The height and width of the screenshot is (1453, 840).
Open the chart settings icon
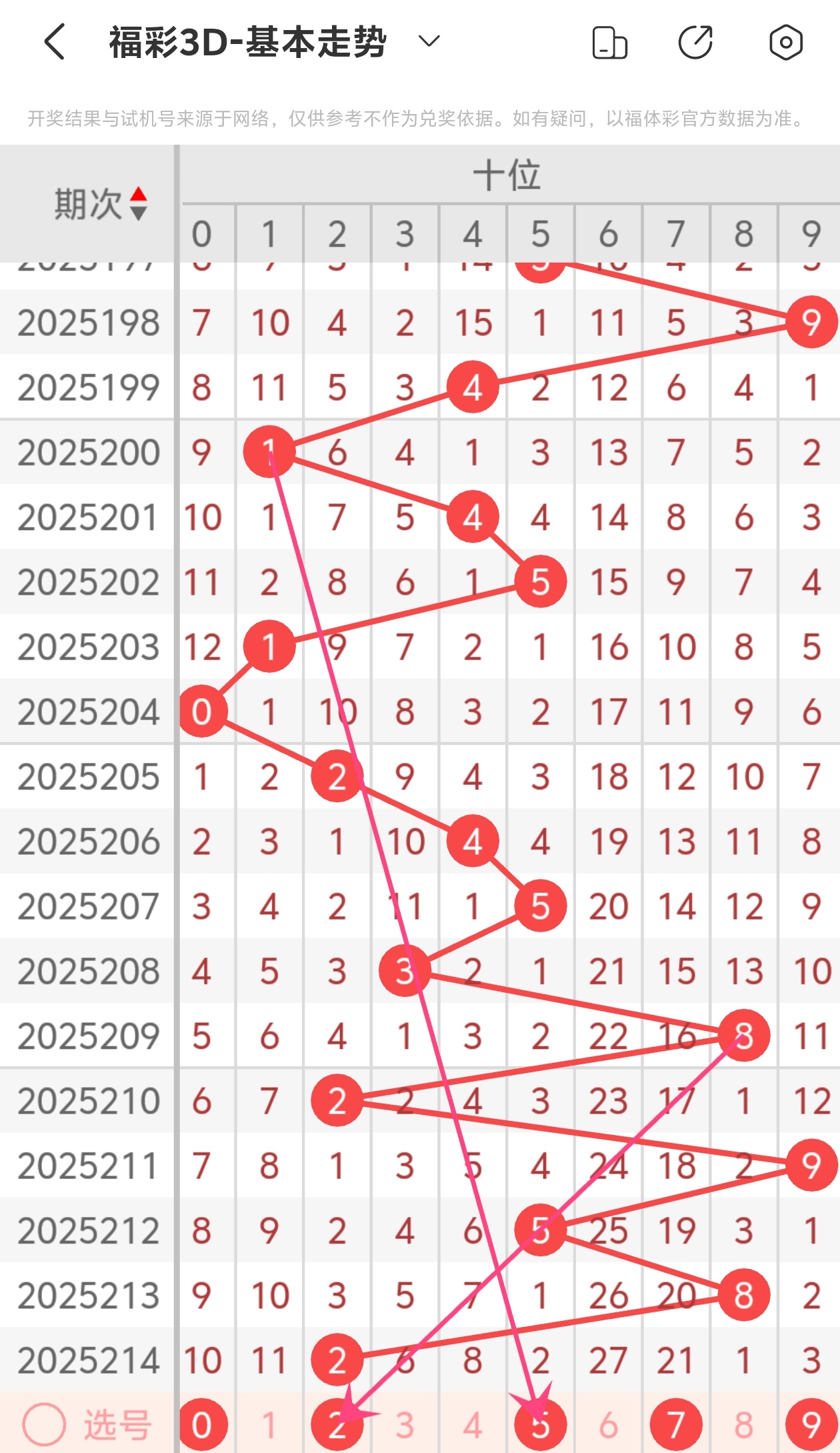point(785,43)
